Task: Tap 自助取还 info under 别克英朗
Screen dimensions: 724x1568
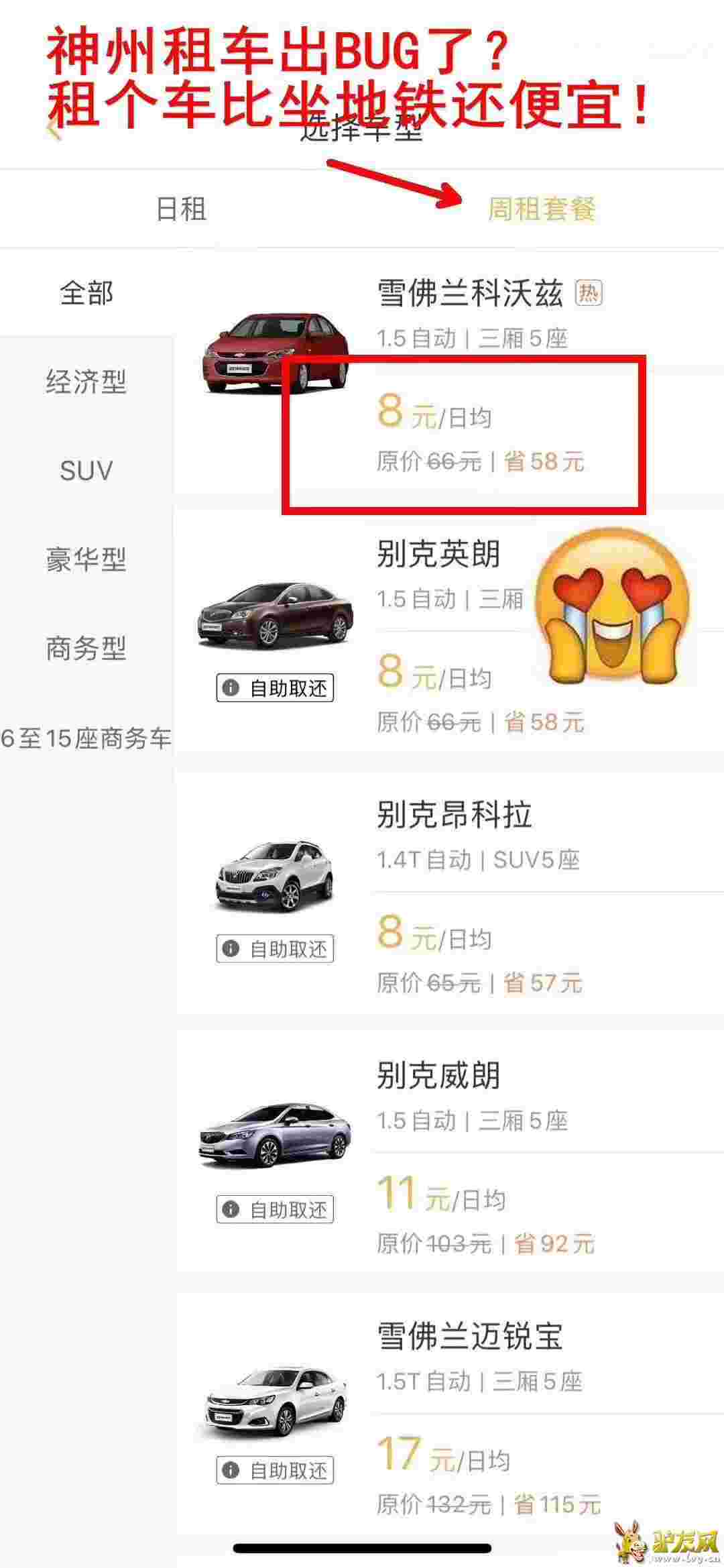Action: point(275,688)
